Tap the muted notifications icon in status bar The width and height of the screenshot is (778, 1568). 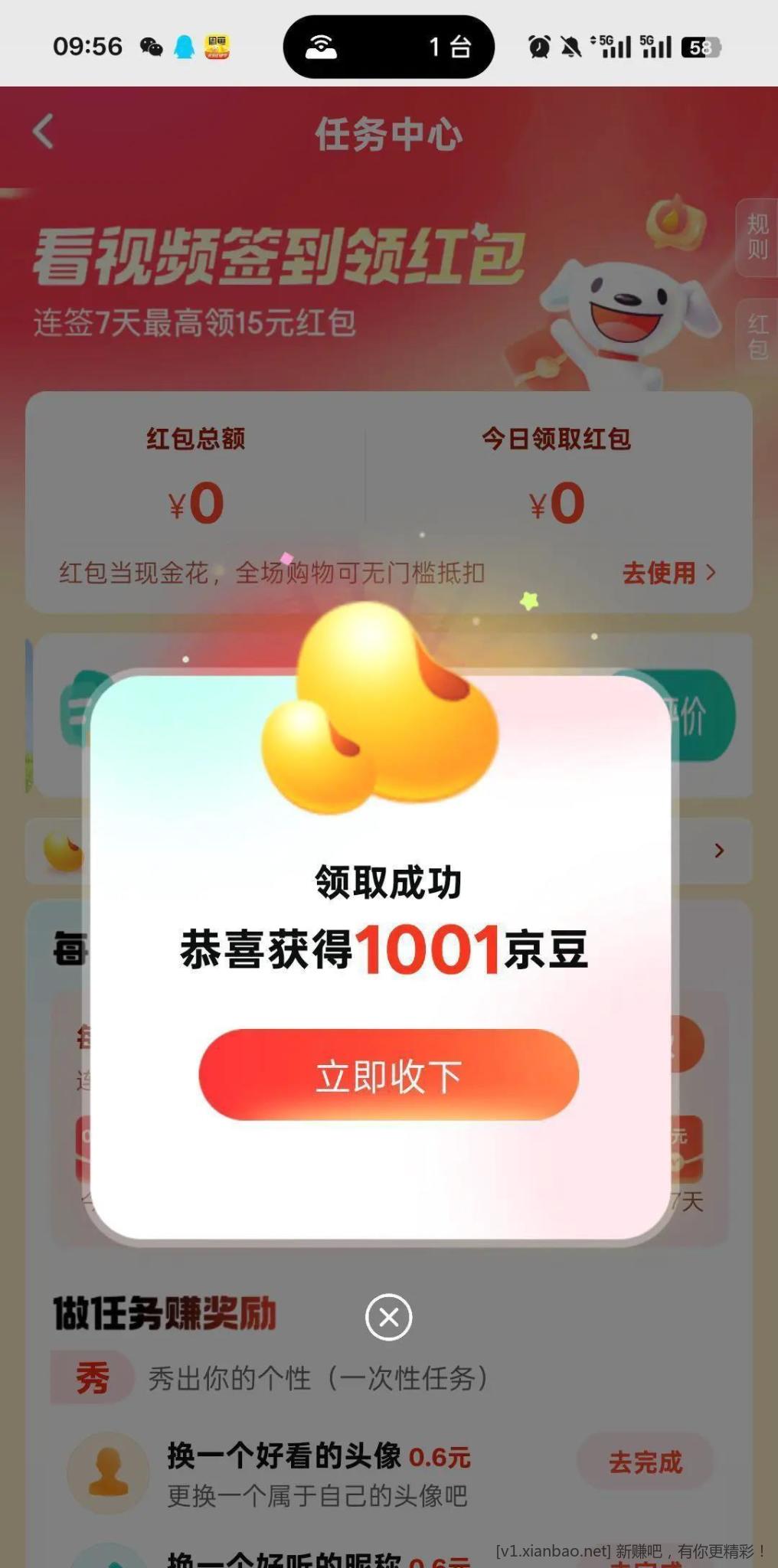point(571,47)
